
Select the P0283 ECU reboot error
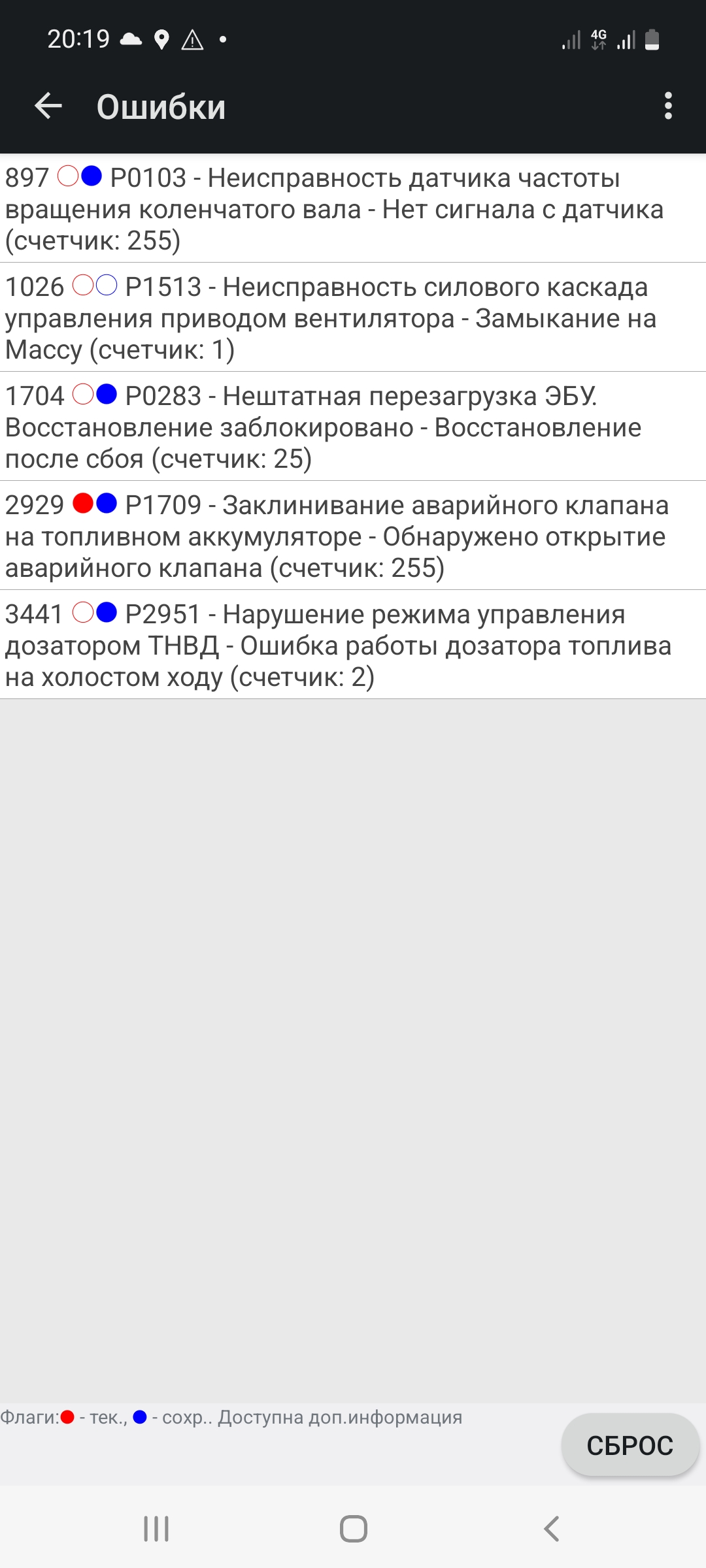353,427
